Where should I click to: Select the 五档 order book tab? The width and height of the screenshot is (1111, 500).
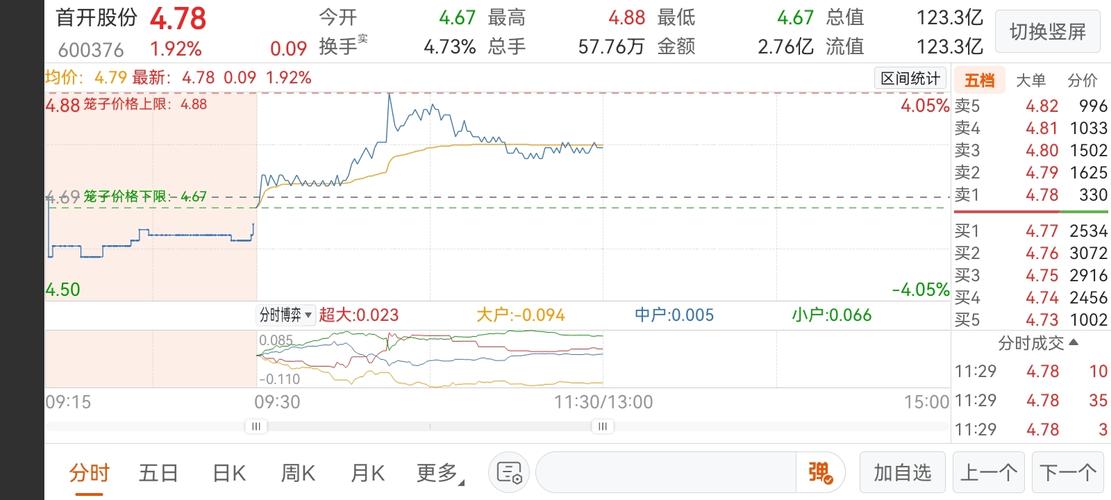pos(979,80)
